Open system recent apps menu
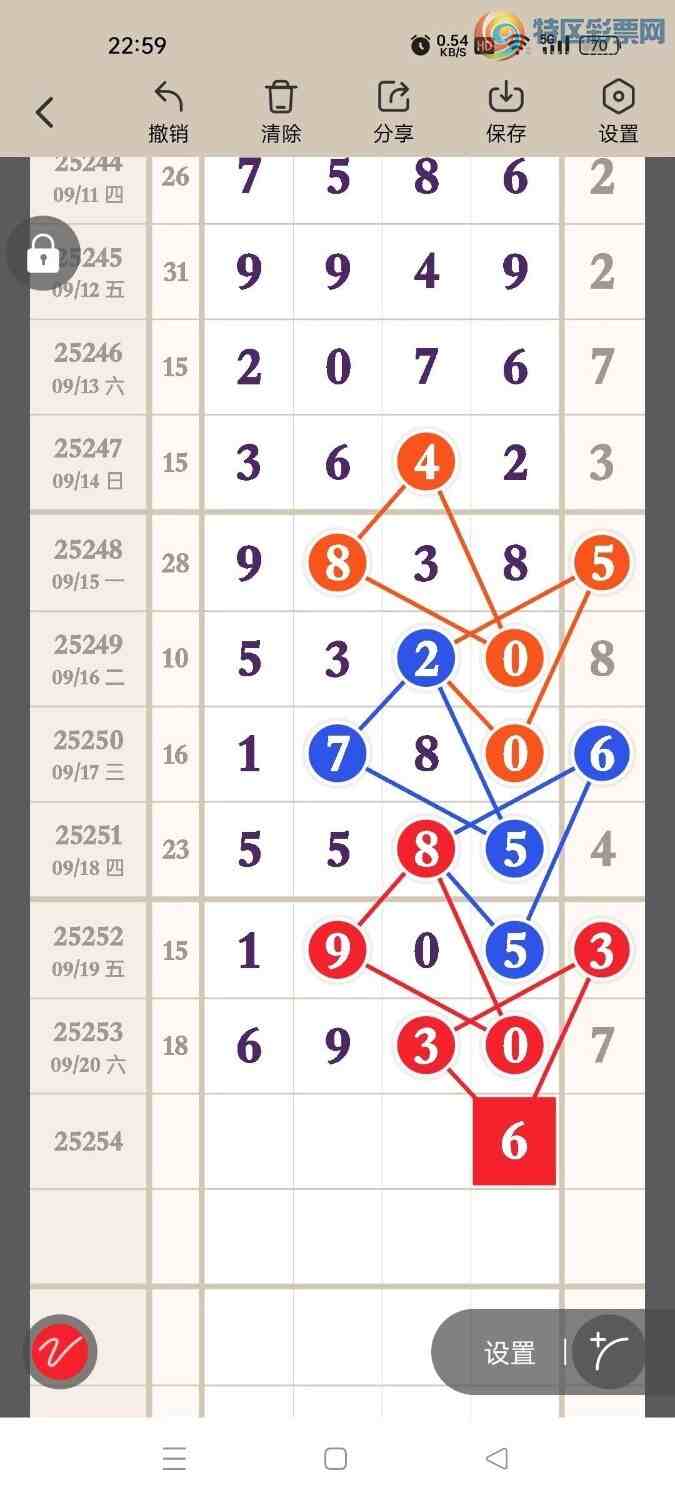 [x=174, y=1459]
